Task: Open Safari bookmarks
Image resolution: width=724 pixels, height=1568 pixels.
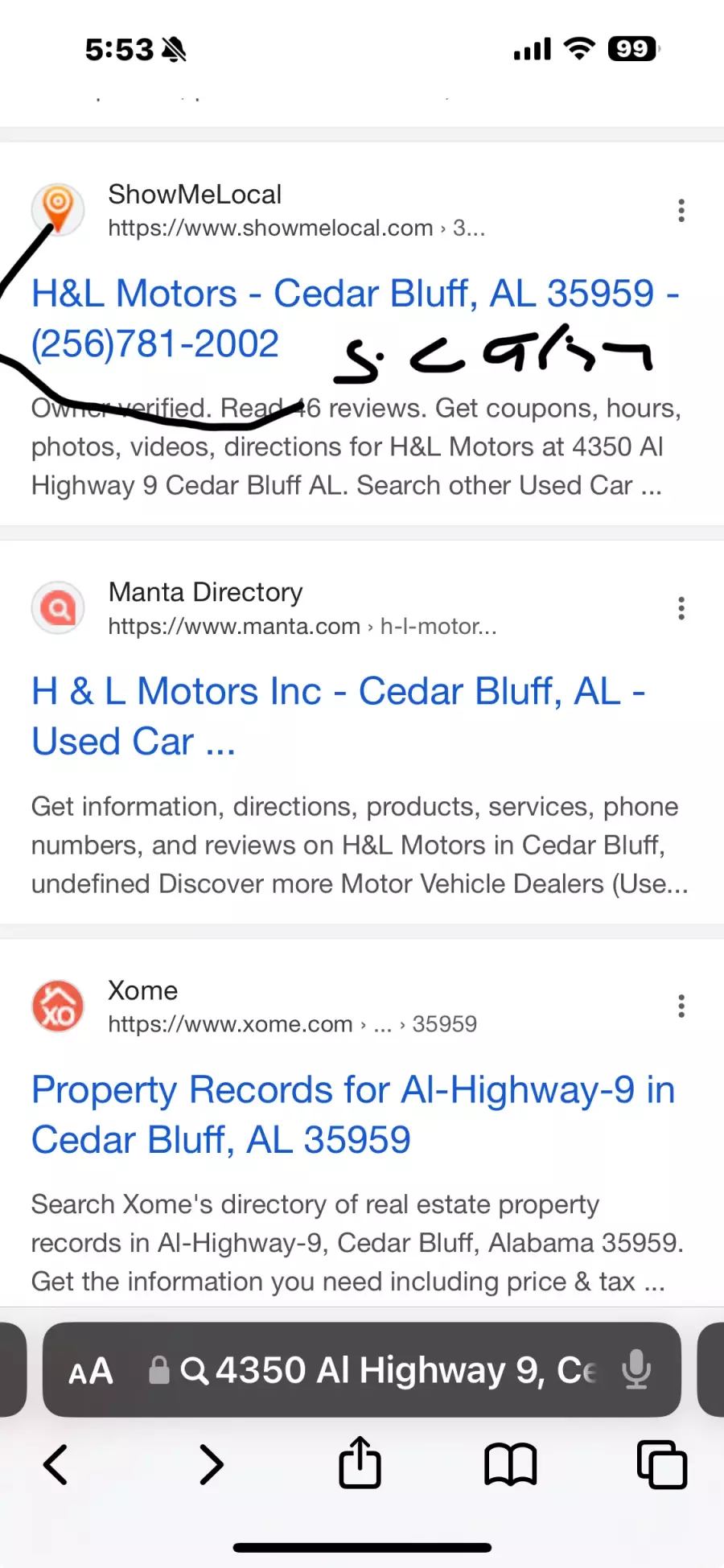Action: (511, 1464)
